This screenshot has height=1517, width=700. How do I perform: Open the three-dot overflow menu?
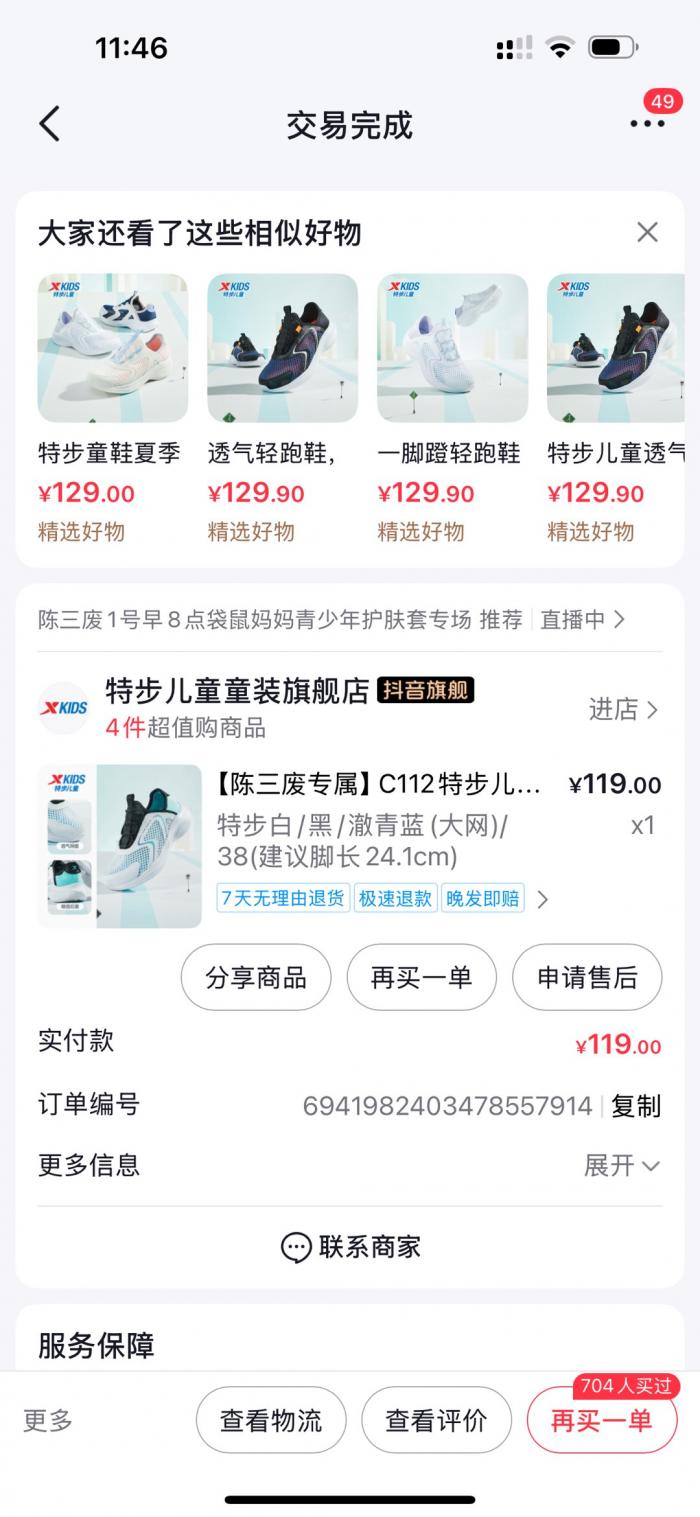pyautogui.click(x=647, y=124)
